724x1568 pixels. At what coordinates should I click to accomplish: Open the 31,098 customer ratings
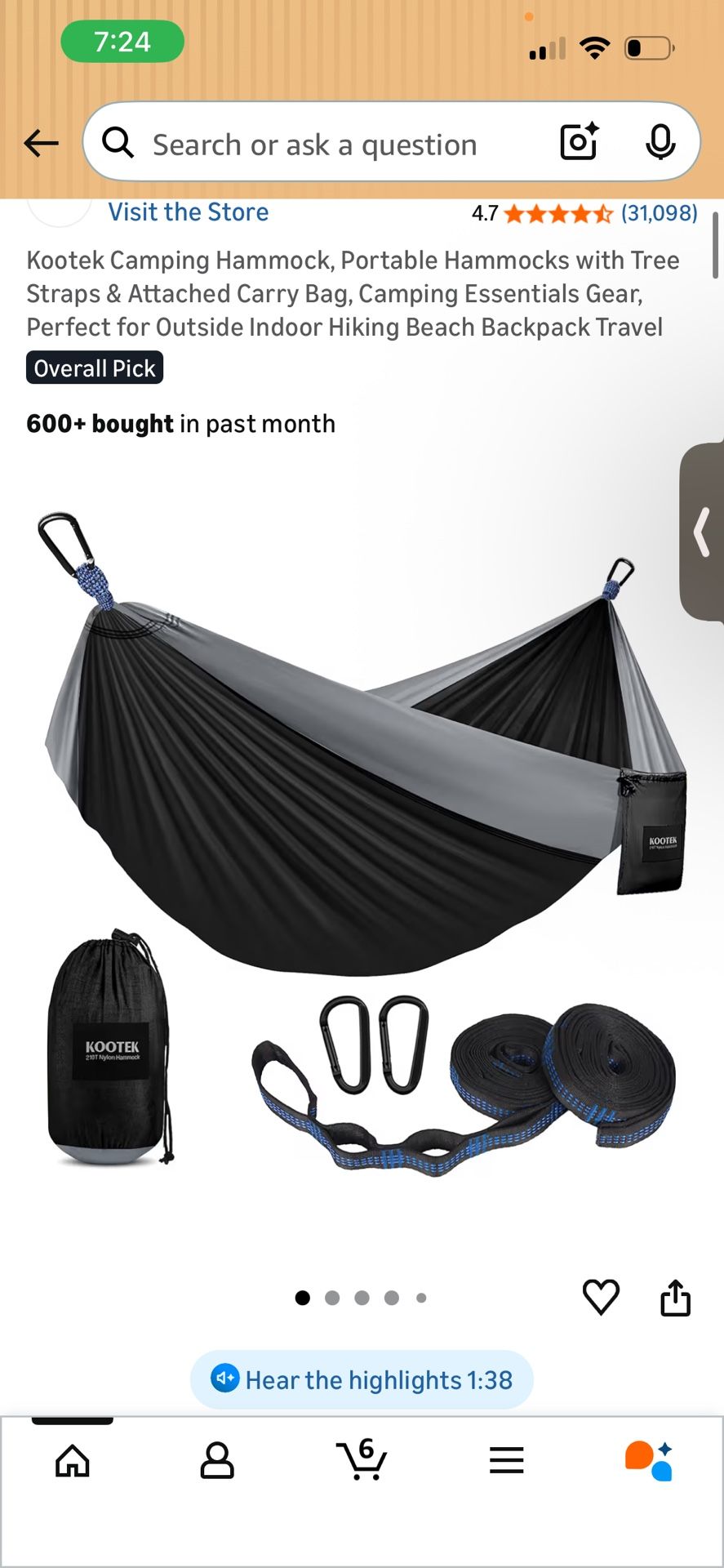point(659,213)
